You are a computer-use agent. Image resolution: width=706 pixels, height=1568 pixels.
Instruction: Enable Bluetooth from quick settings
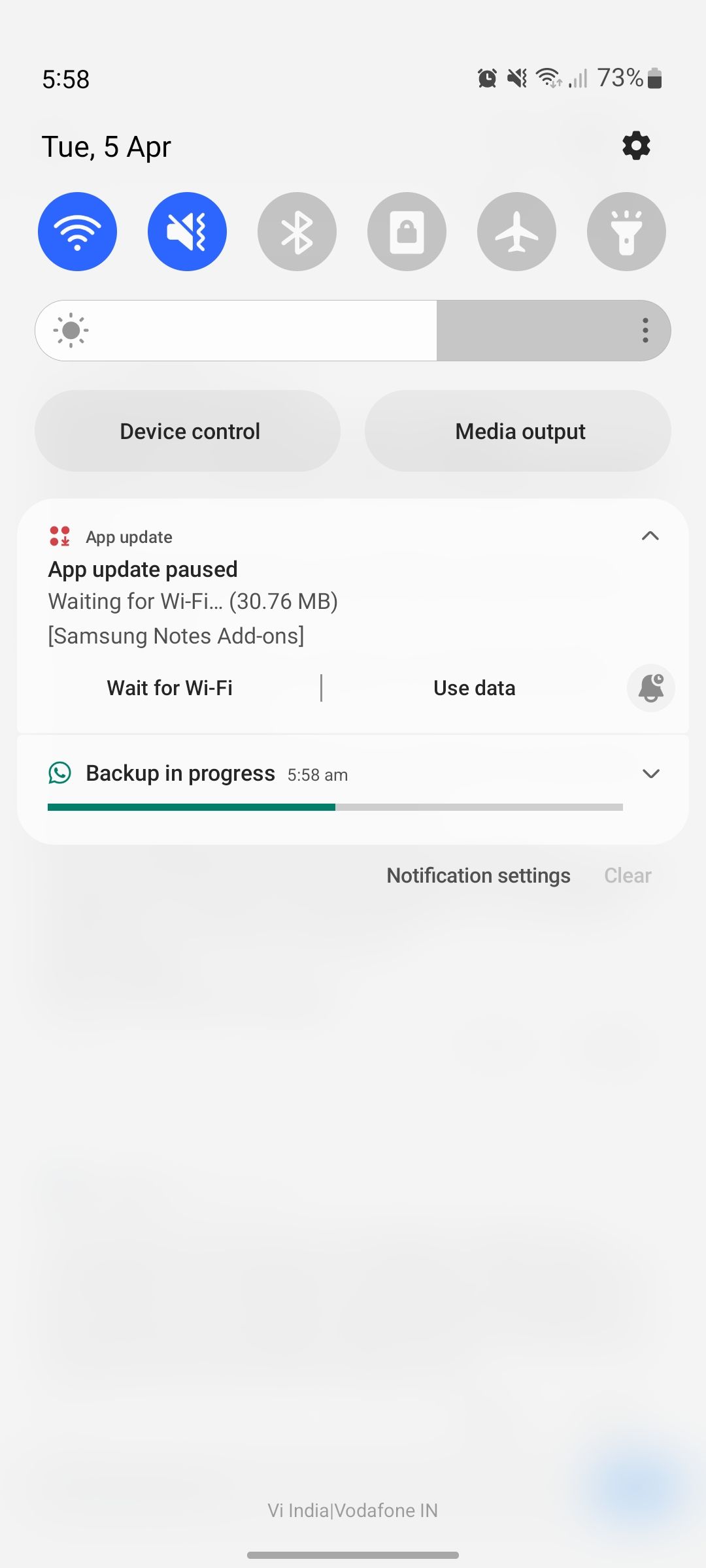tap(297, 231)
